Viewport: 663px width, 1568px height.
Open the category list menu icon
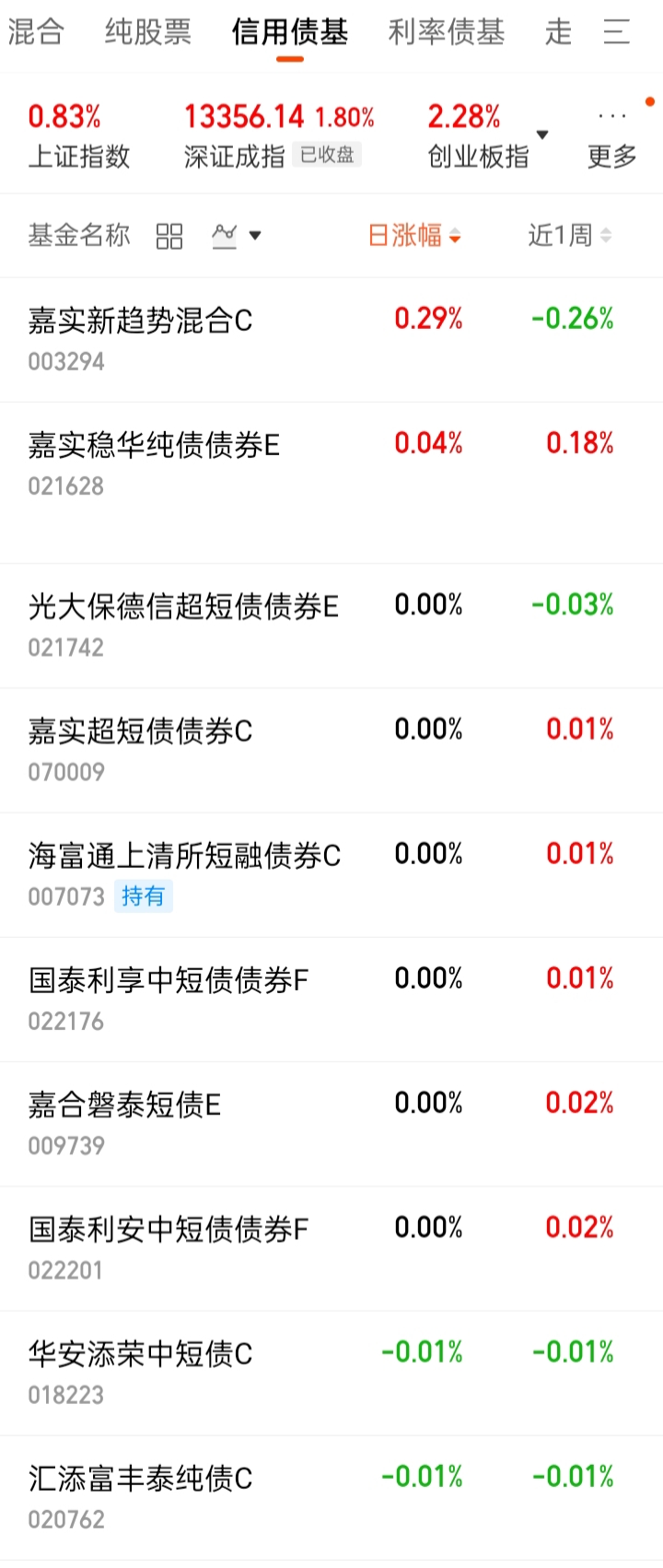pos(616,33)
